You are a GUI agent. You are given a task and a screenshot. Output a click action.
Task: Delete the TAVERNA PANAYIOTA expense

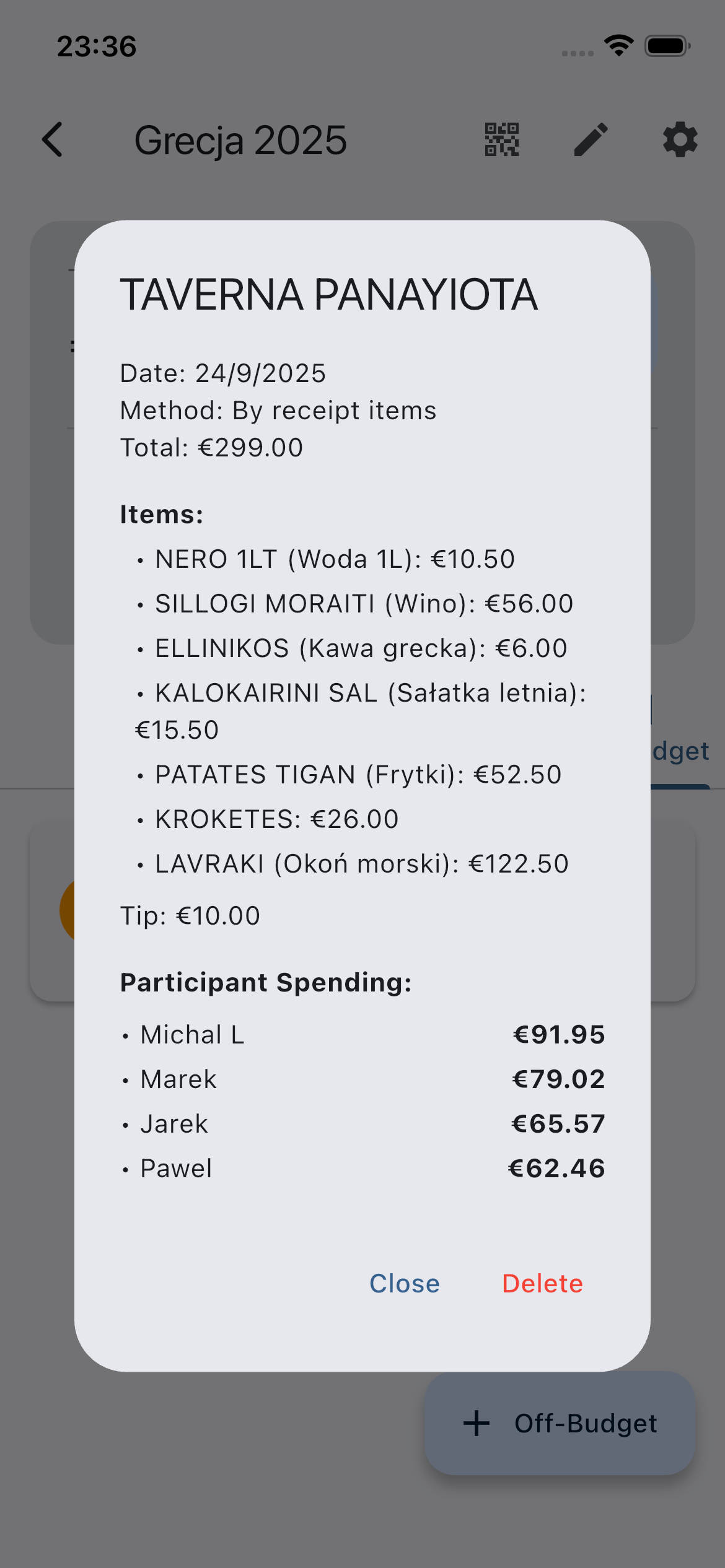click(543, 1283)
